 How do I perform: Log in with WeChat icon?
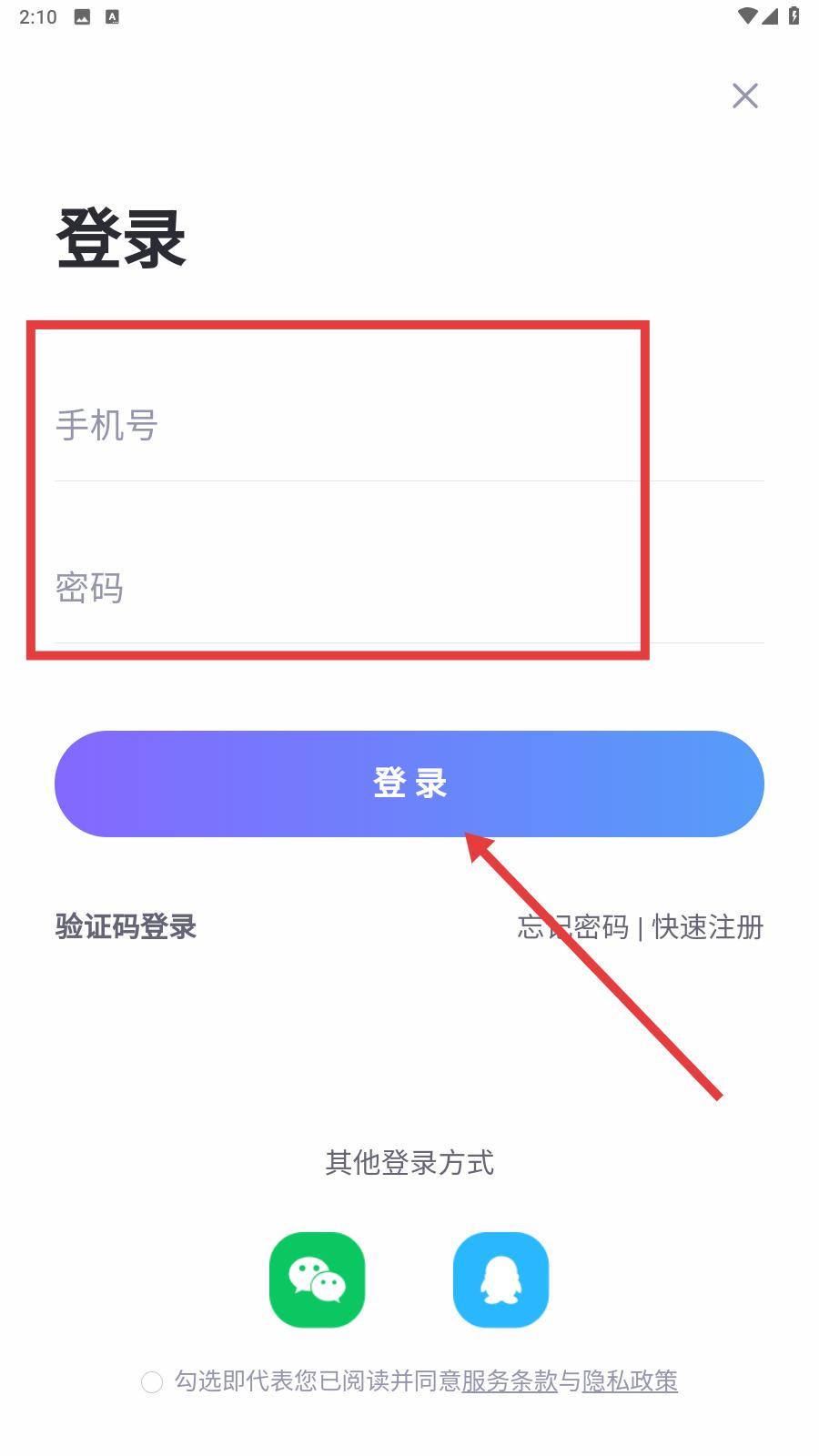[317, 1279]
